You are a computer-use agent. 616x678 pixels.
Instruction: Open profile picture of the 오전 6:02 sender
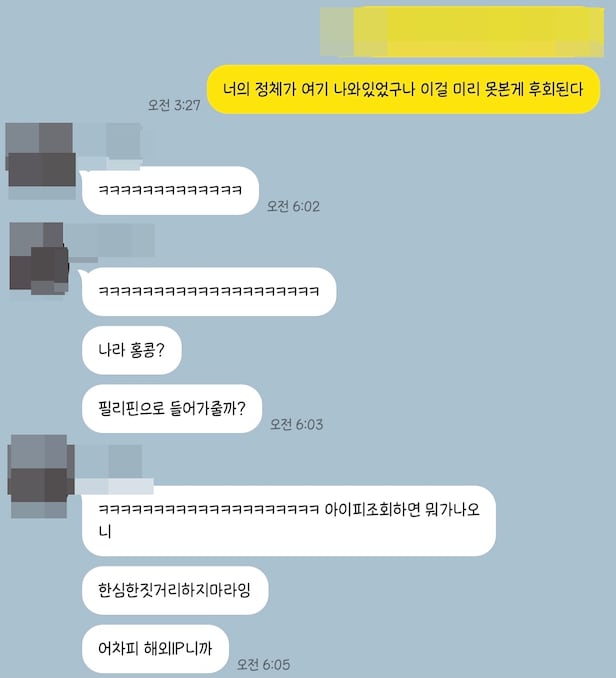(40, 154)
